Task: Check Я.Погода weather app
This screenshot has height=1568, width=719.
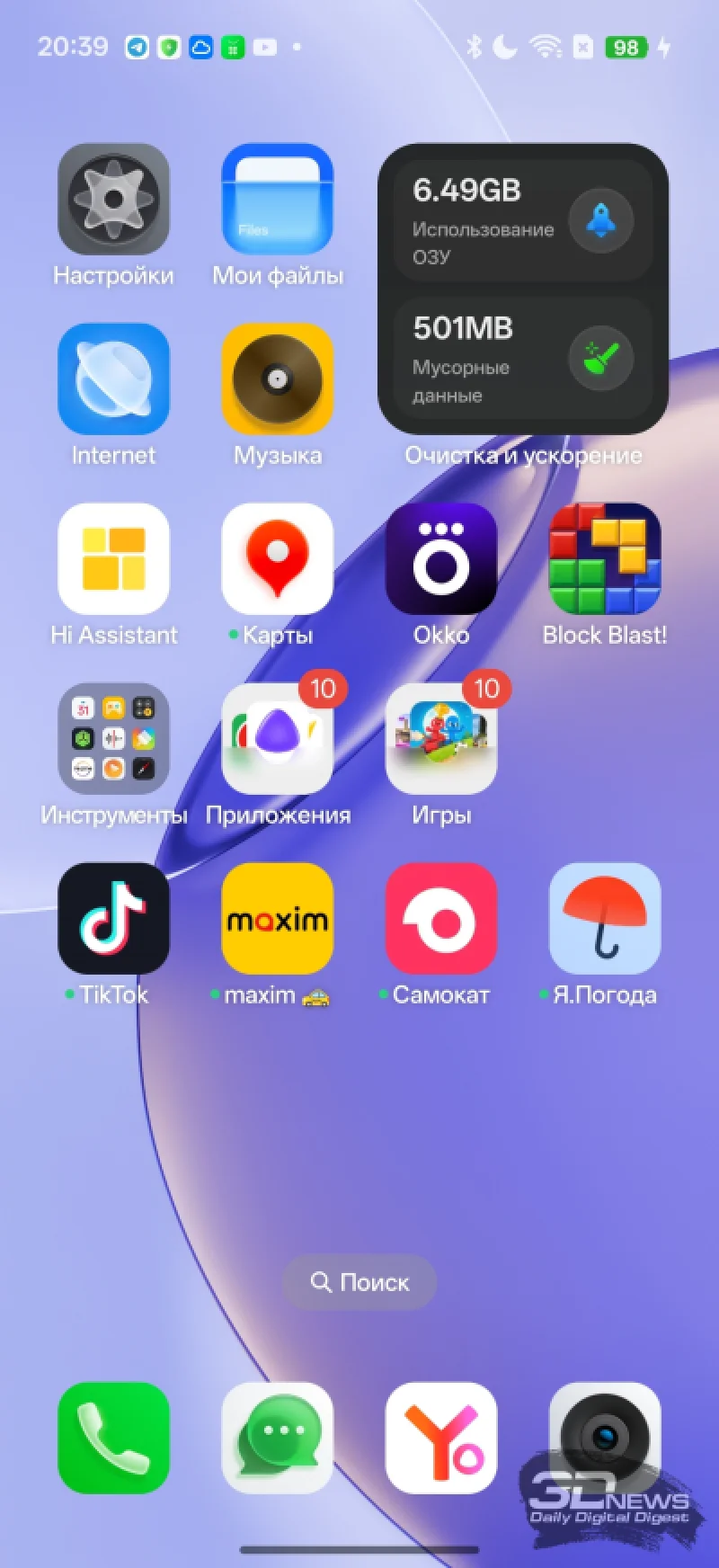Action: pos(605,919)
